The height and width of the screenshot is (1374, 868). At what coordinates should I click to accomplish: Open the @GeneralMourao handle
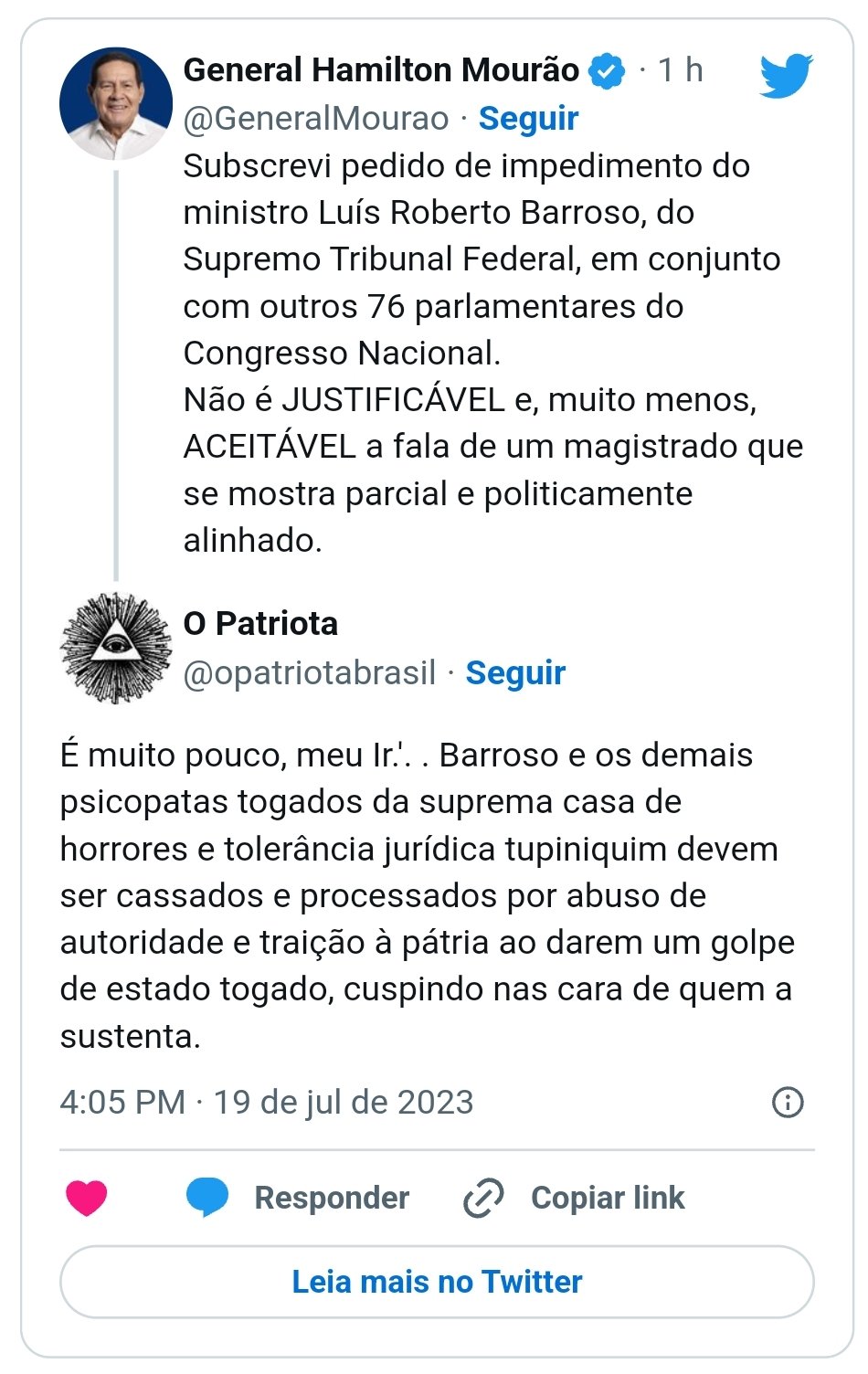click(316, 119)
